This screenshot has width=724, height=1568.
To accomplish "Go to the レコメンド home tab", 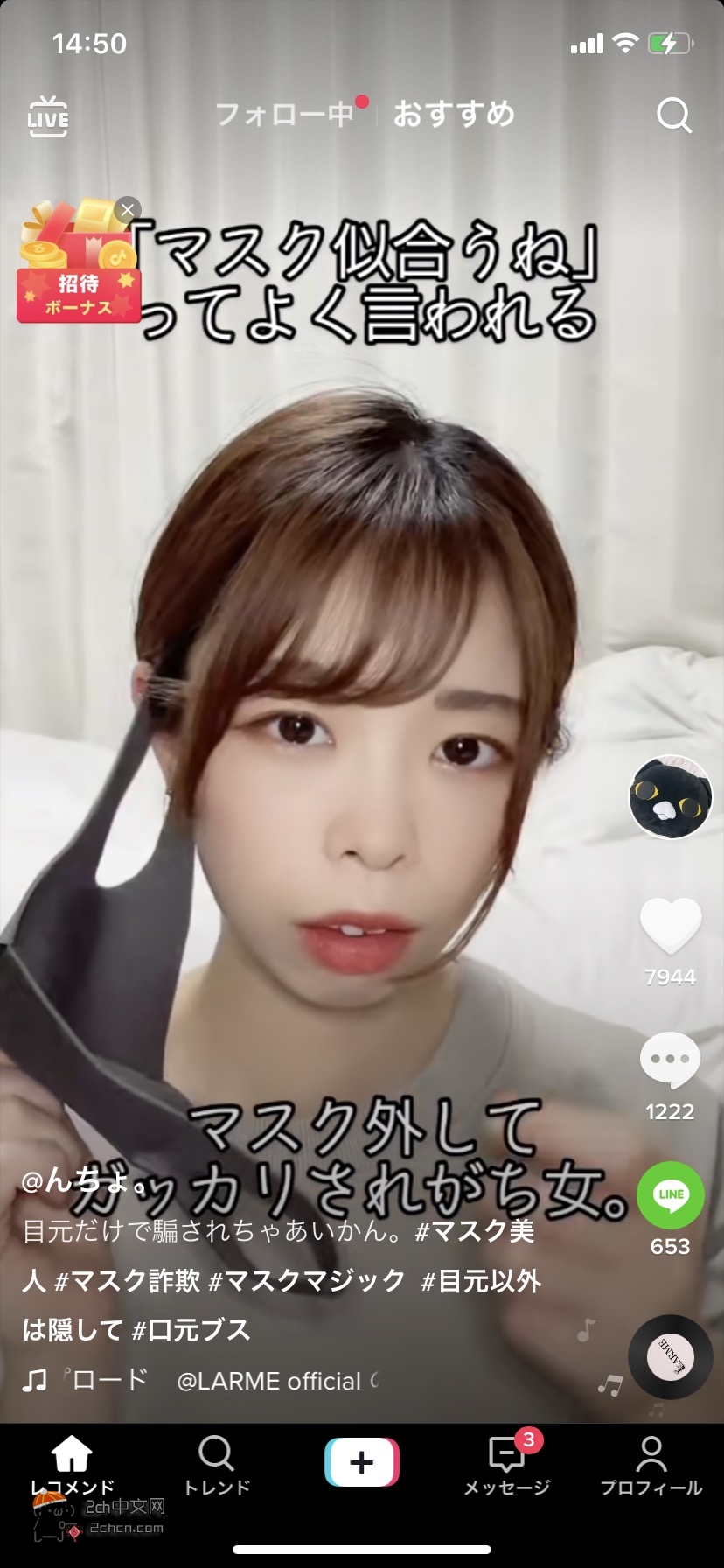I will pos(72,1465).
